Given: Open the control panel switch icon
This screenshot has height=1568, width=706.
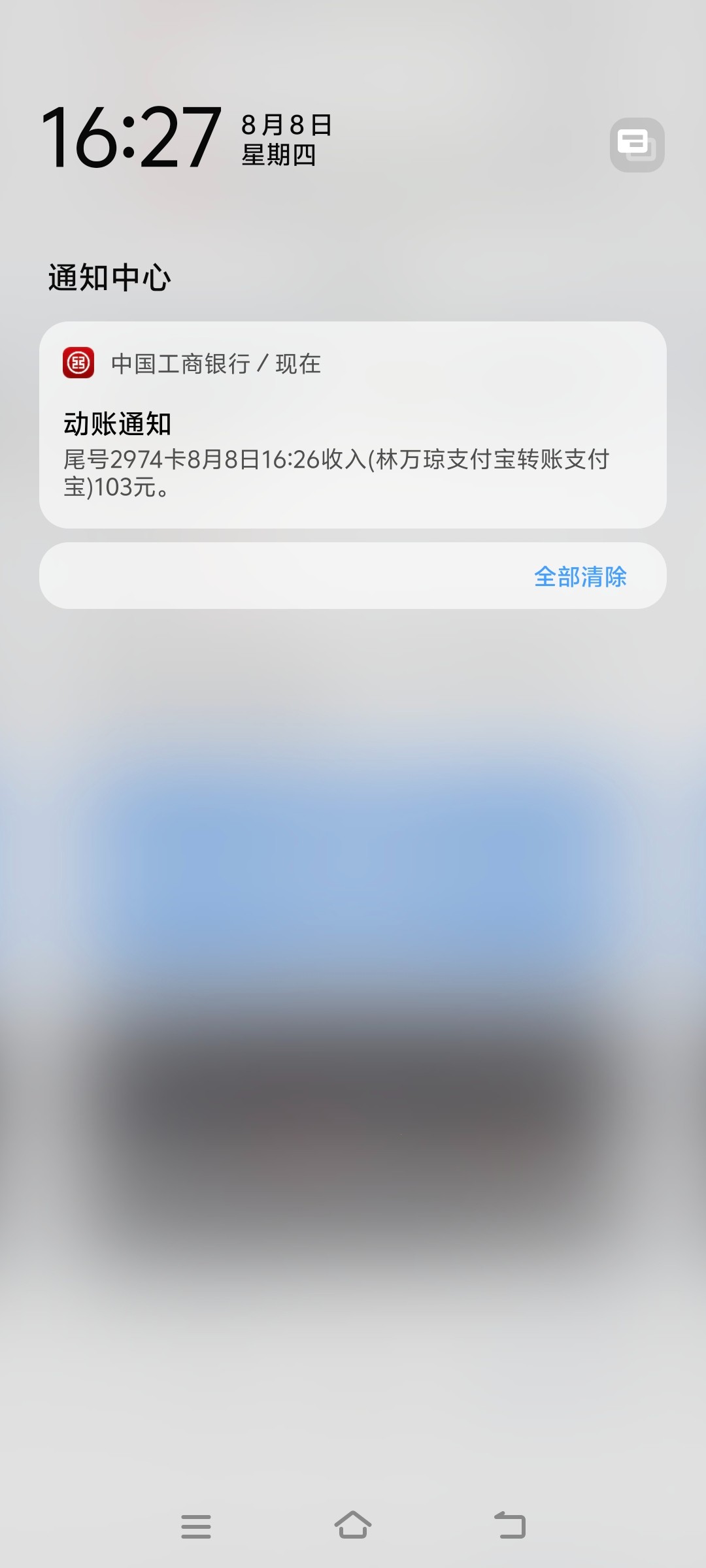Looking at the screenshot, I should click(637, 144).
